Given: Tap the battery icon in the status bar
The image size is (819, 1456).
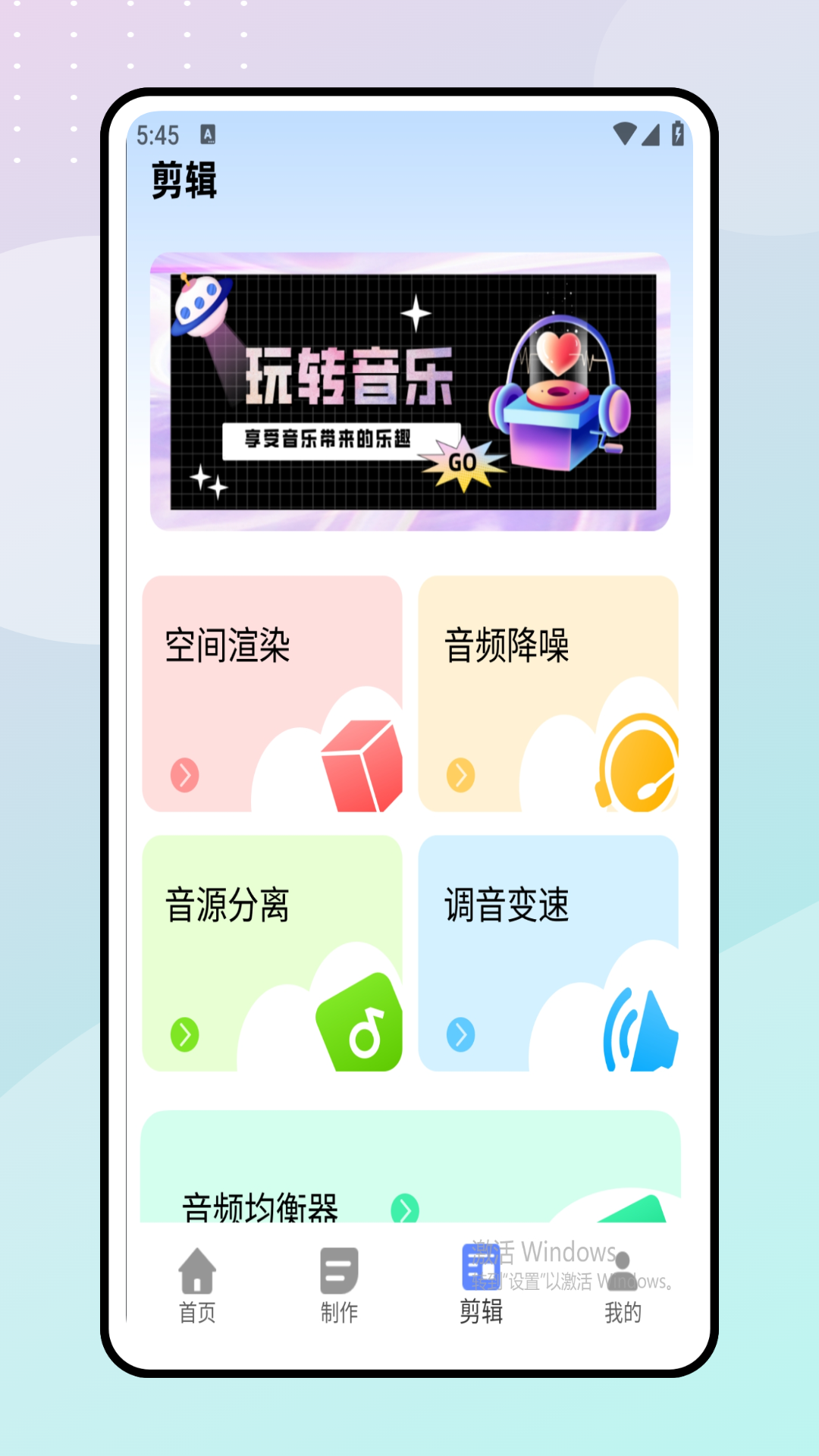Looking at the screenshot, I should coord(677,135).
